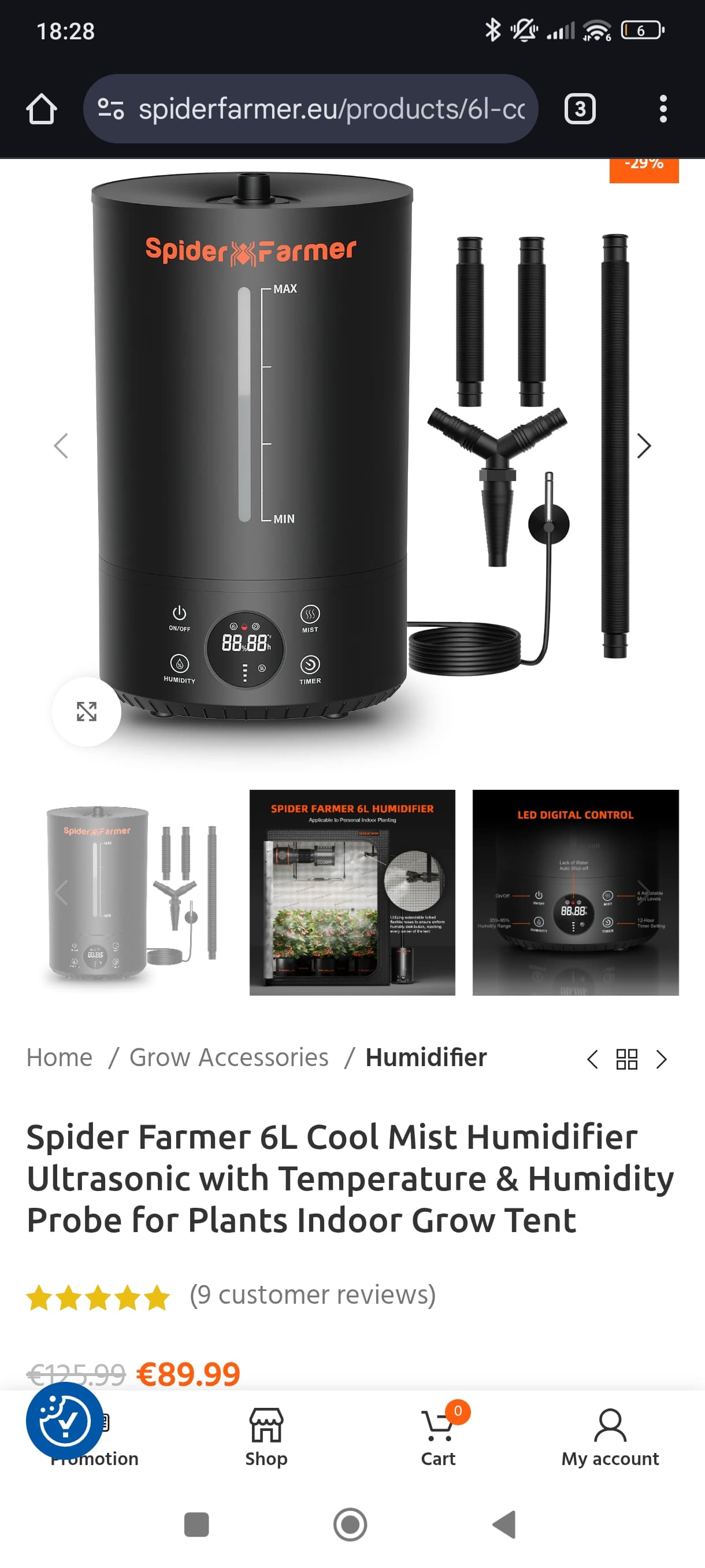
Task: Open the Cart
Action: tap(438, 1437)
